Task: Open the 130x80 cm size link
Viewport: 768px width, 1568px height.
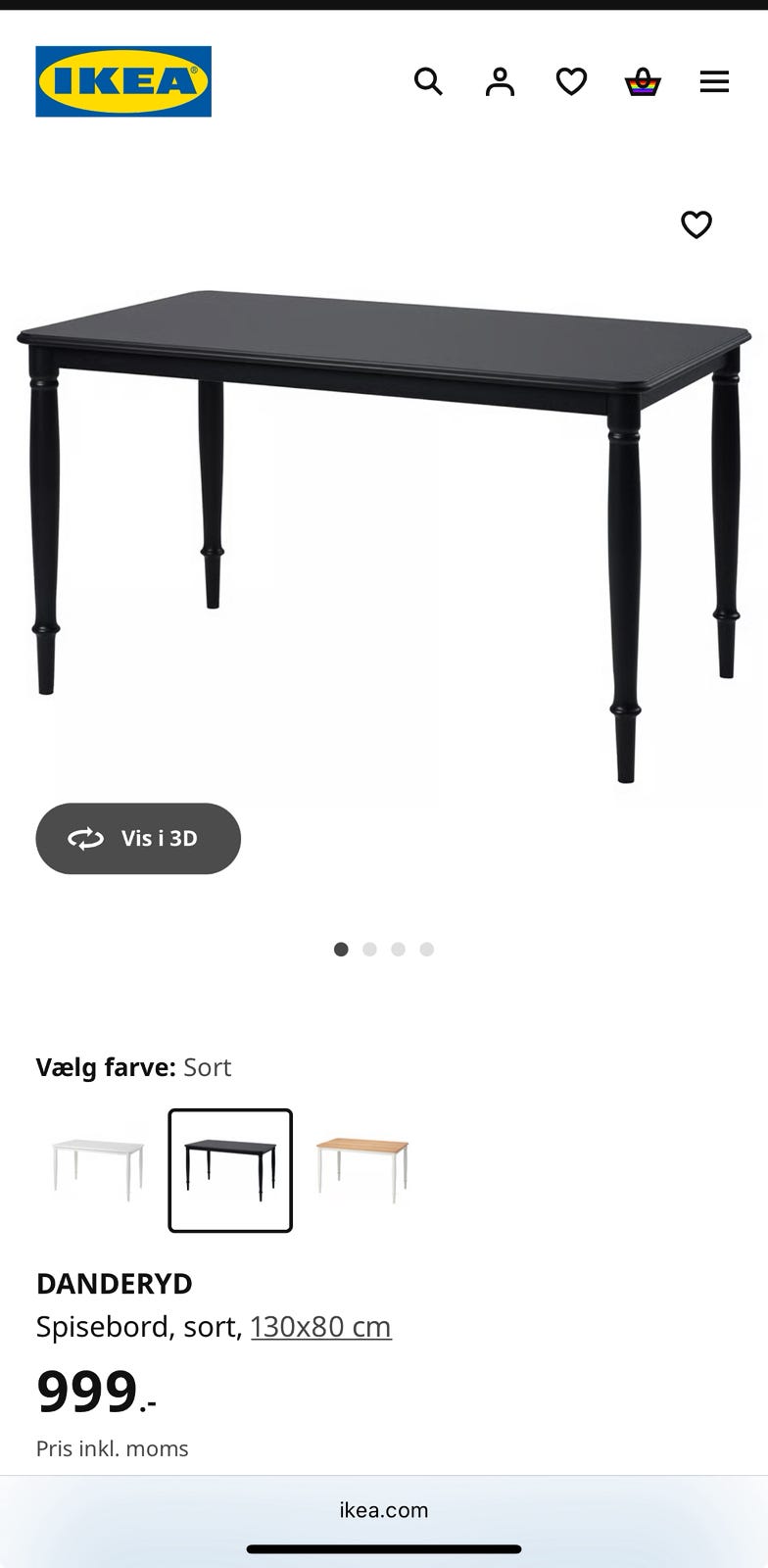Action: pos(320,1326)
